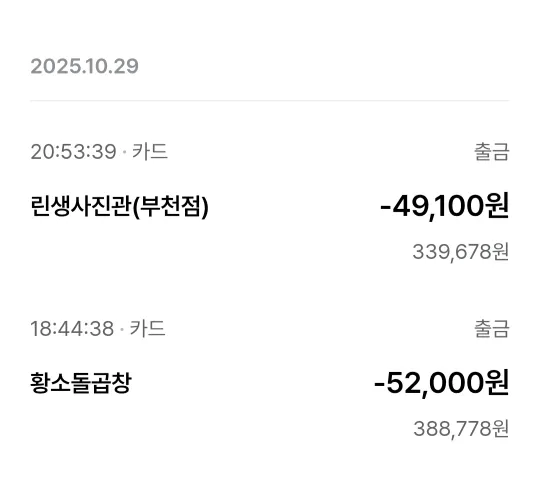The height and width of the screenshot is (495, 540).
Task: Open the 린생사진관(부천점) transaction details
Action: coord(270,202)
